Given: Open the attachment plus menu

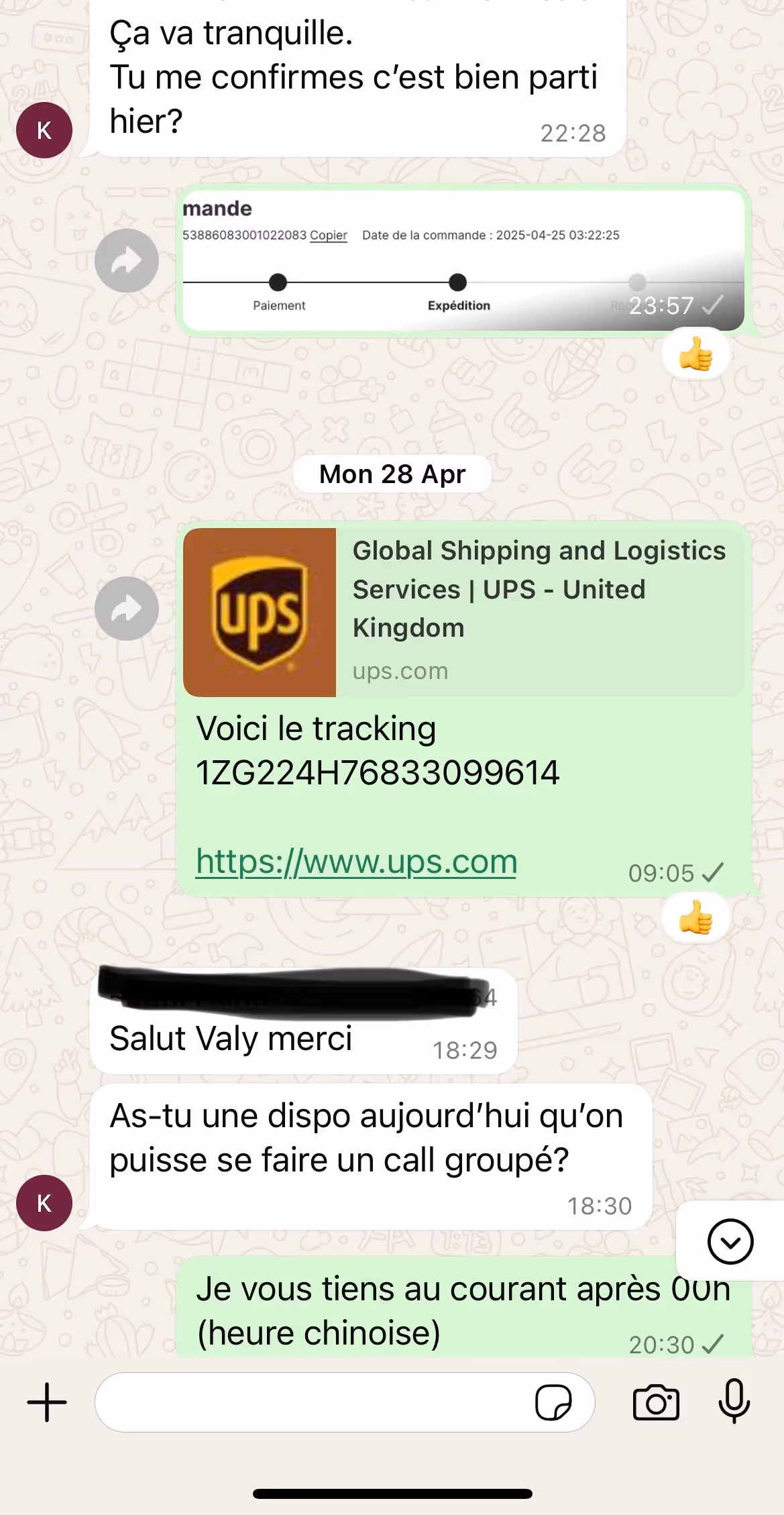Looking at the screenshot, I should pyautogui.click(x=47, y=1402).
